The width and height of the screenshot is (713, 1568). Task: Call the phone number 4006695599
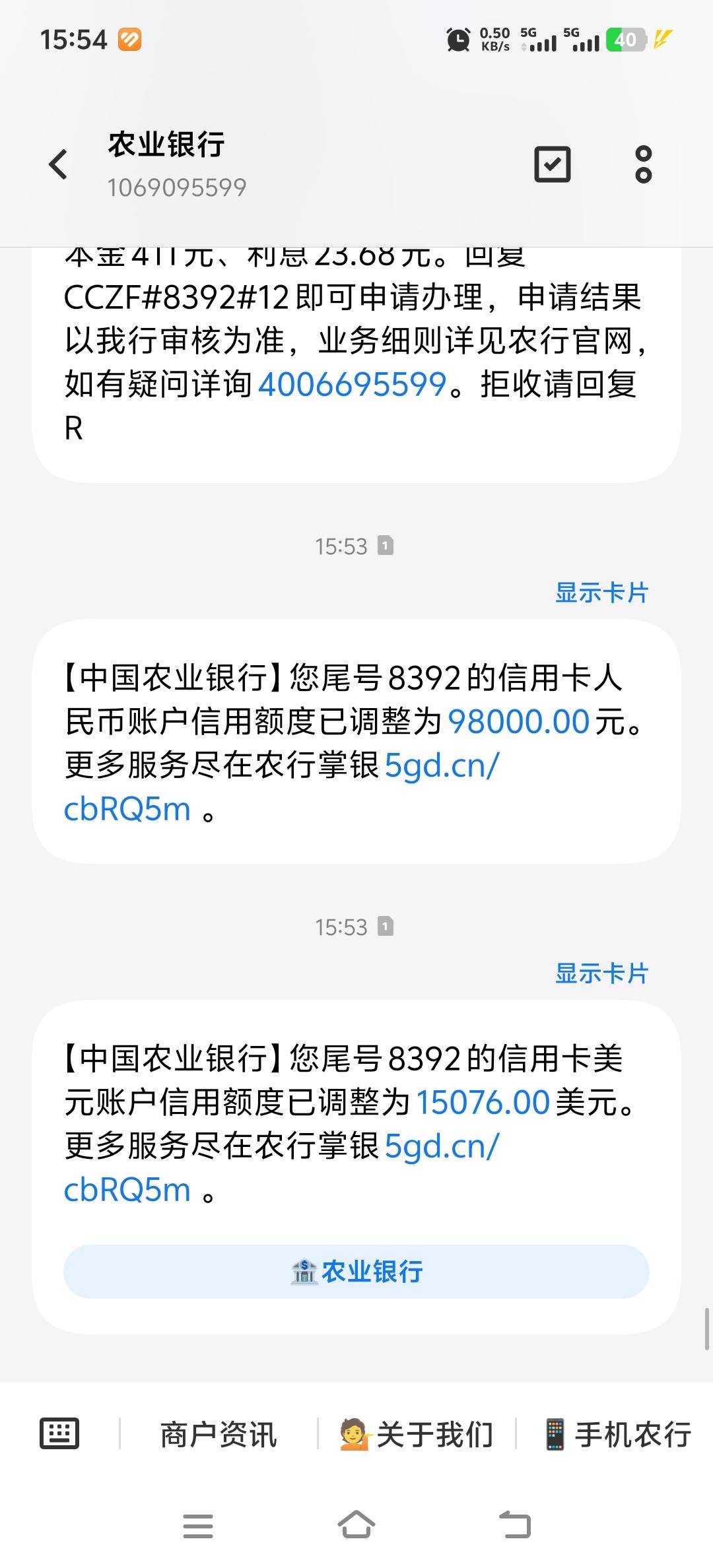pos(353,384)
